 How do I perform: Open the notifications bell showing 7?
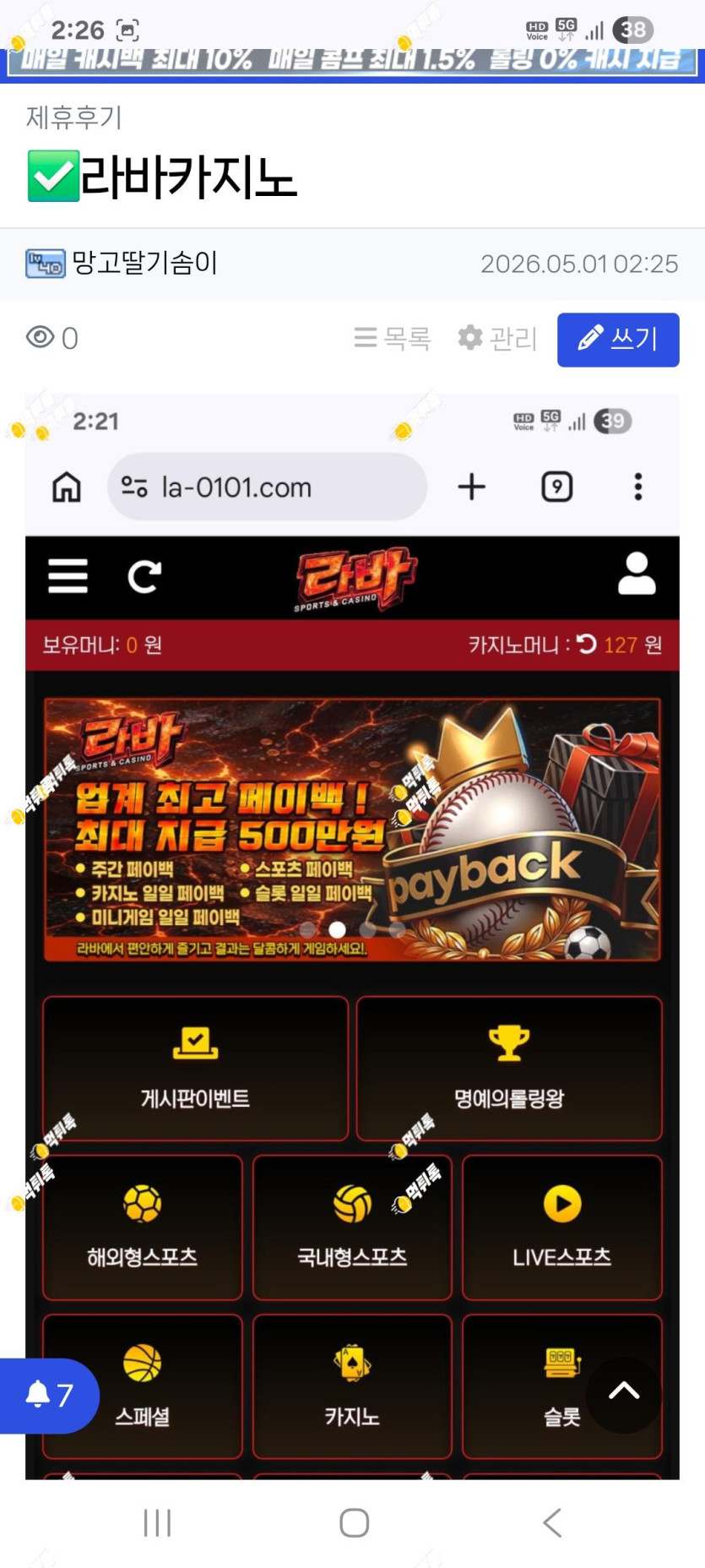point(49,1396)
